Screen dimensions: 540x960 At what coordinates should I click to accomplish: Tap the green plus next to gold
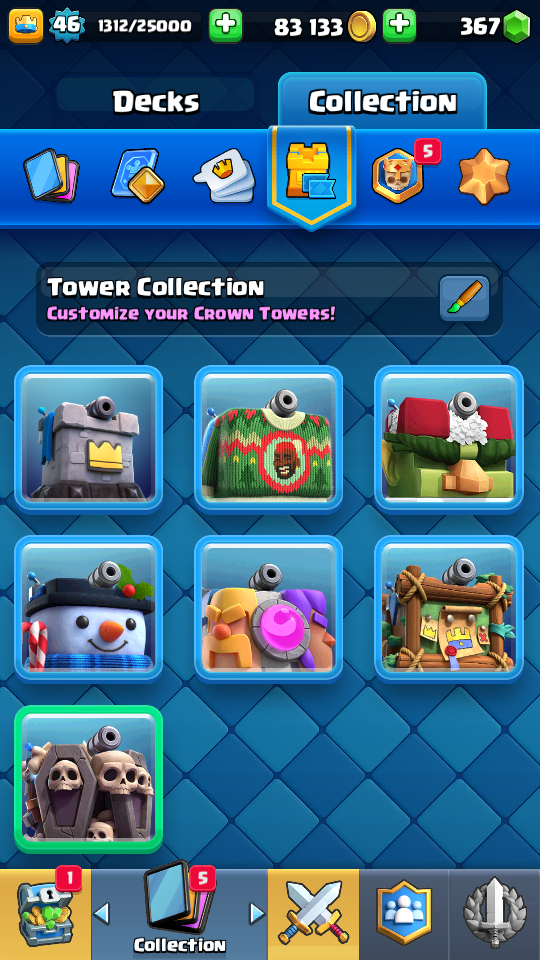pyautogui.click(x=399, y=26)
